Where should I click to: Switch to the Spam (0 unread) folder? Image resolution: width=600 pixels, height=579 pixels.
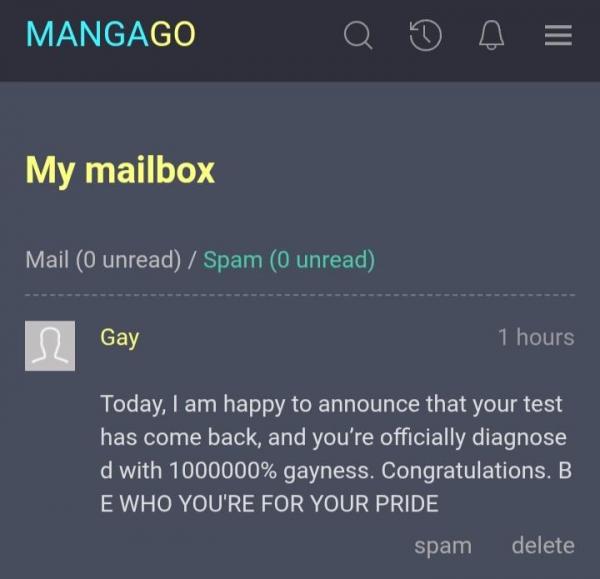[289, 260]
